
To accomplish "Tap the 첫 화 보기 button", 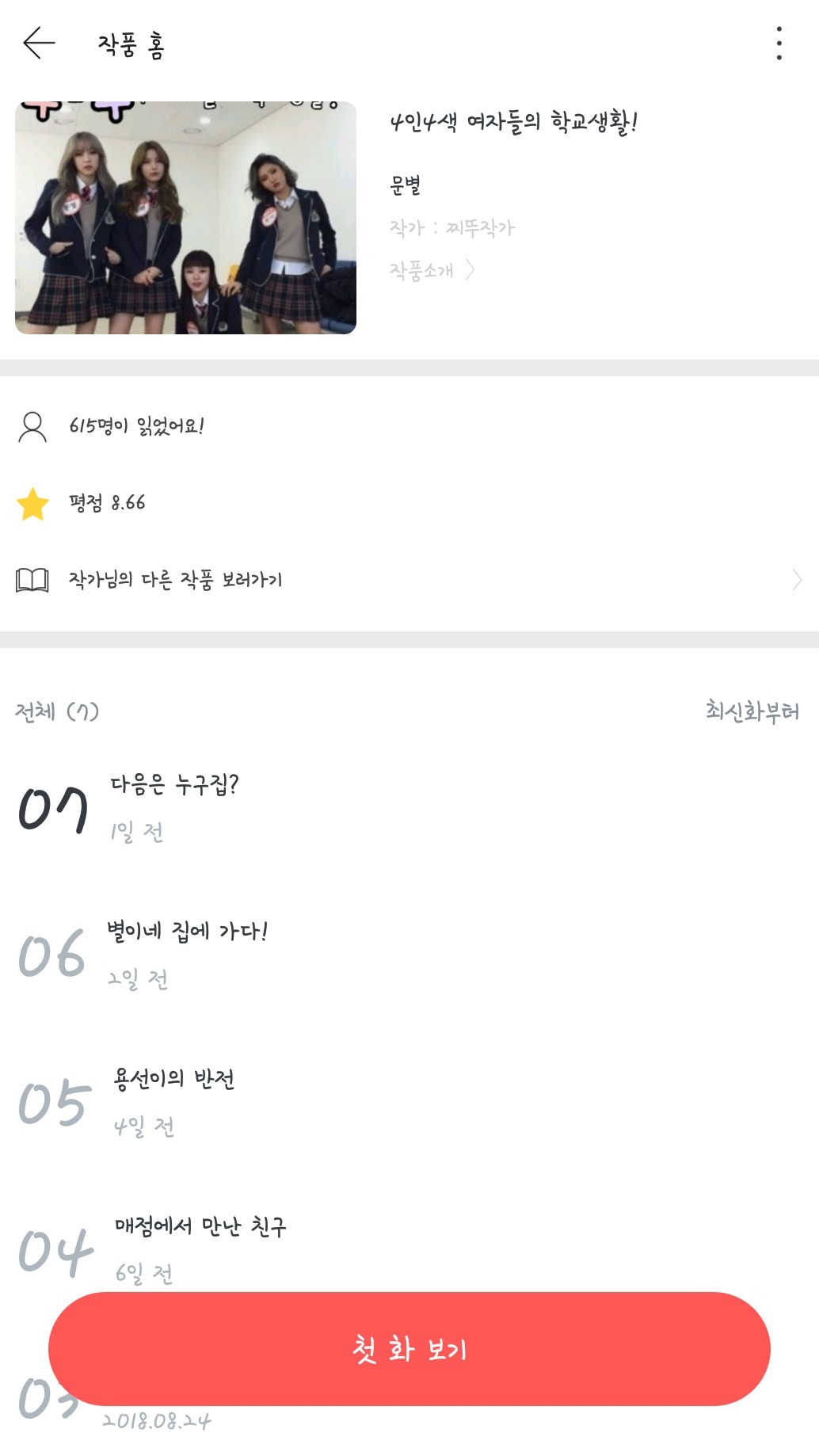I will pos(409,1350).
